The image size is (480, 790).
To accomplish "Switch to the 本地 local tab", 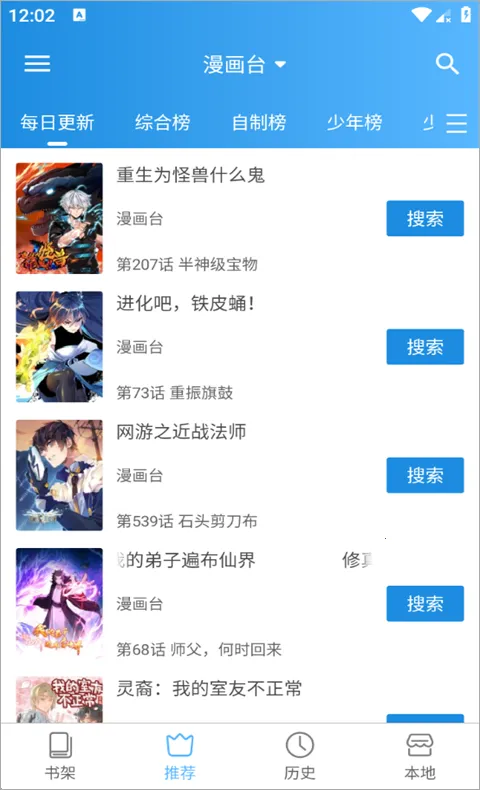I will coord(420,756).
